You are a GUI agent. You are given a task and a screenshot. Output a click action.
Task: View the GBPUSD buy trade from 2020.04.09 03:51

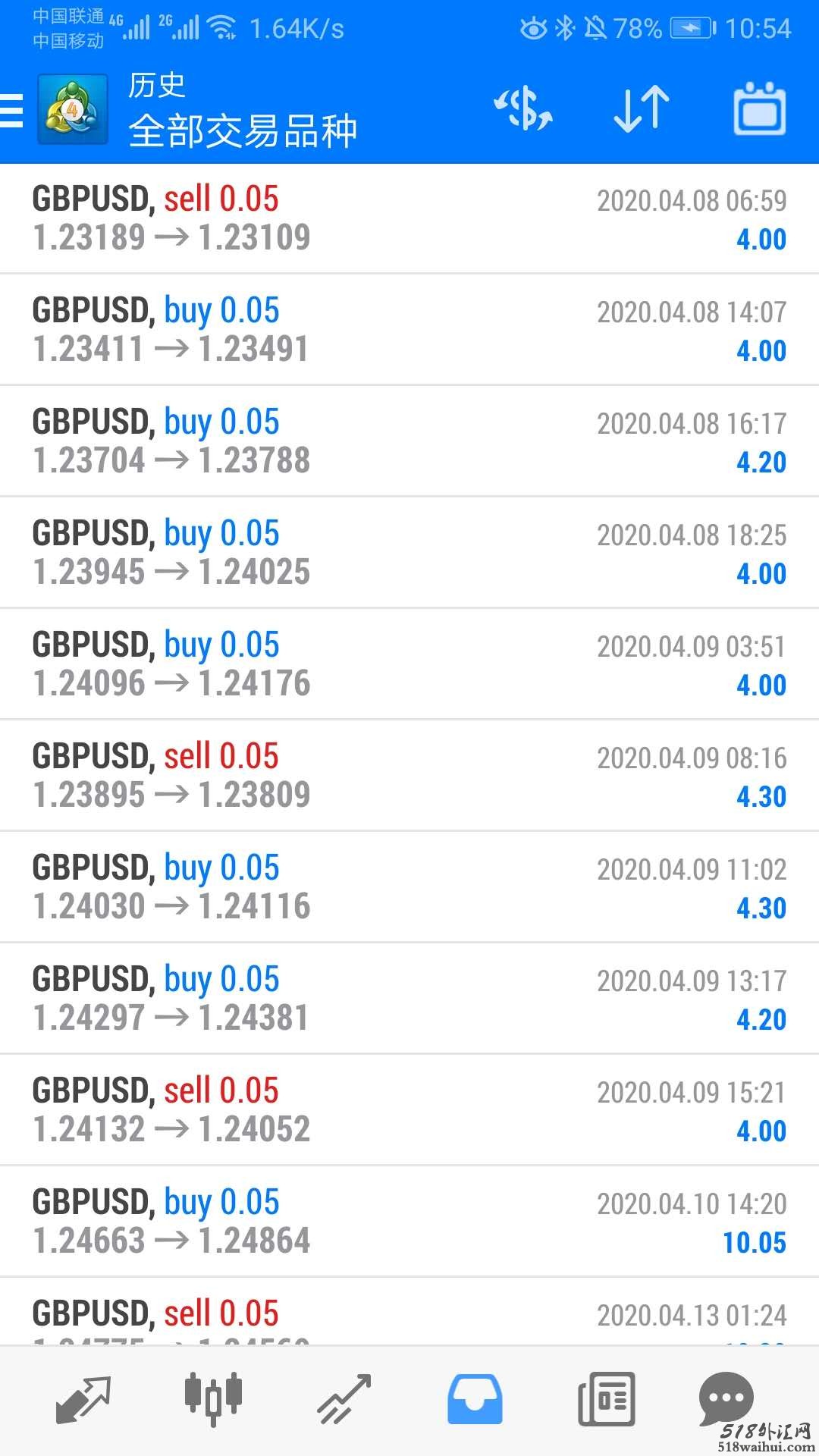(409, 664)
